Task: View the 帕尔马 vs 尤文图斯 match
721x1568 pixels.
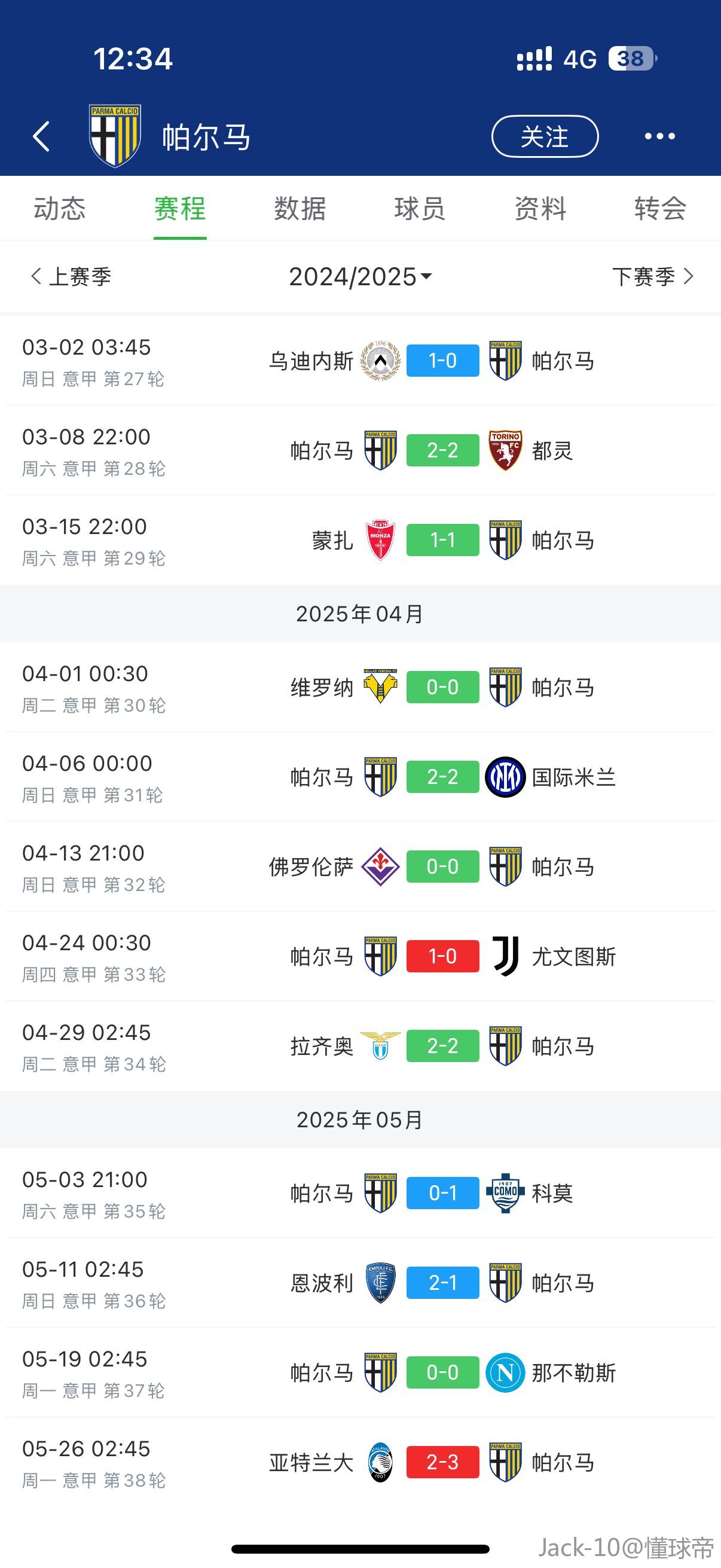Action: (x=442, y=956)
